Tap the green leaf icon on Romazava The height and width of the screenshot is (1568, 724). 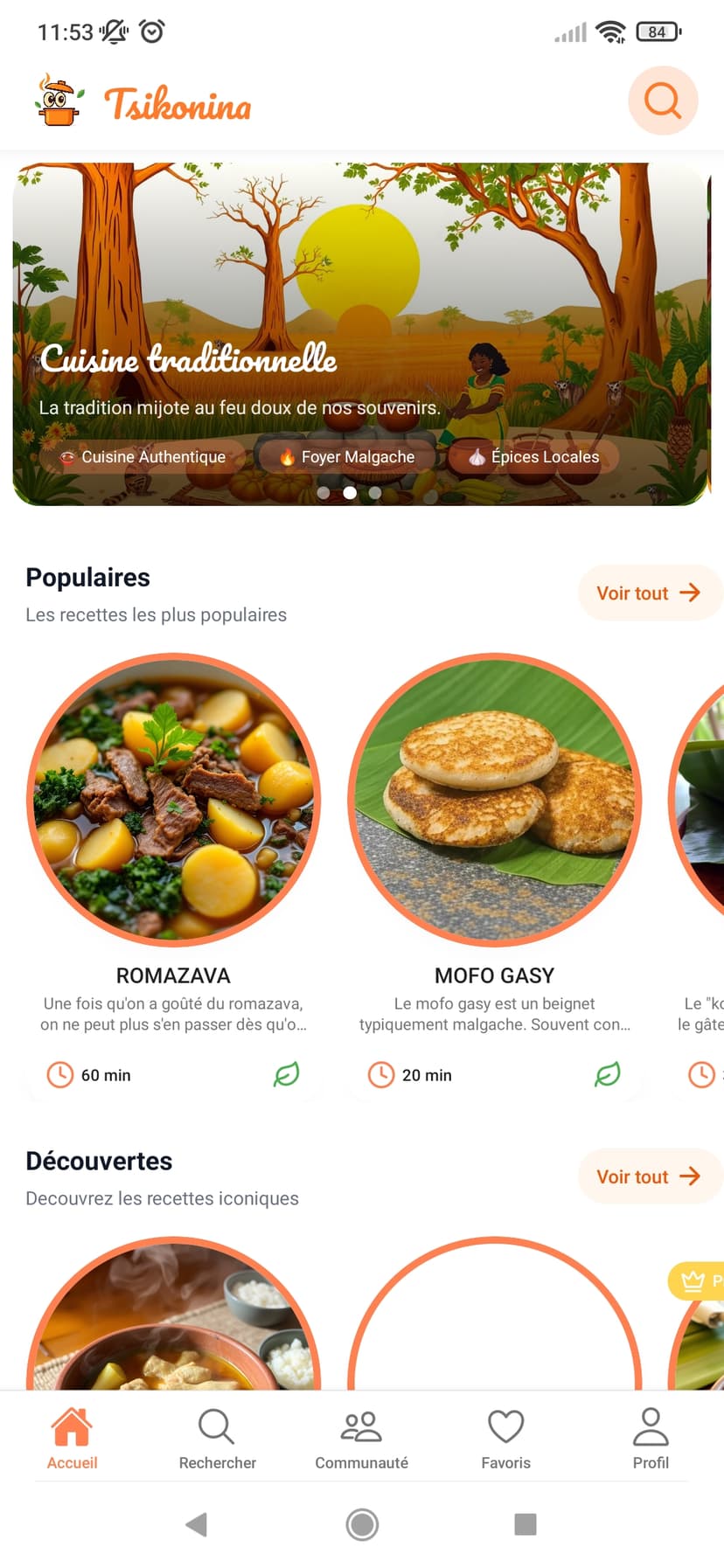tap(285, 1075)
